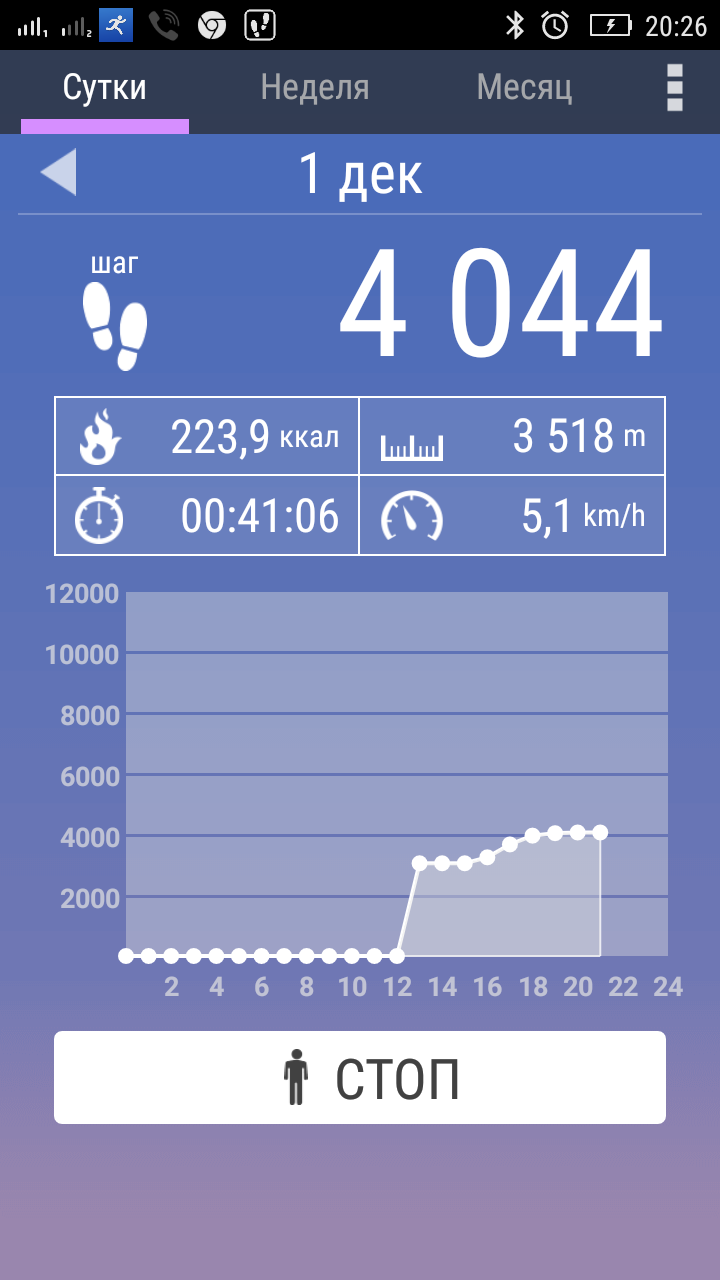Screen dimensions: 720x1280
Task: Go to the previous day
Action: [58, 172]
